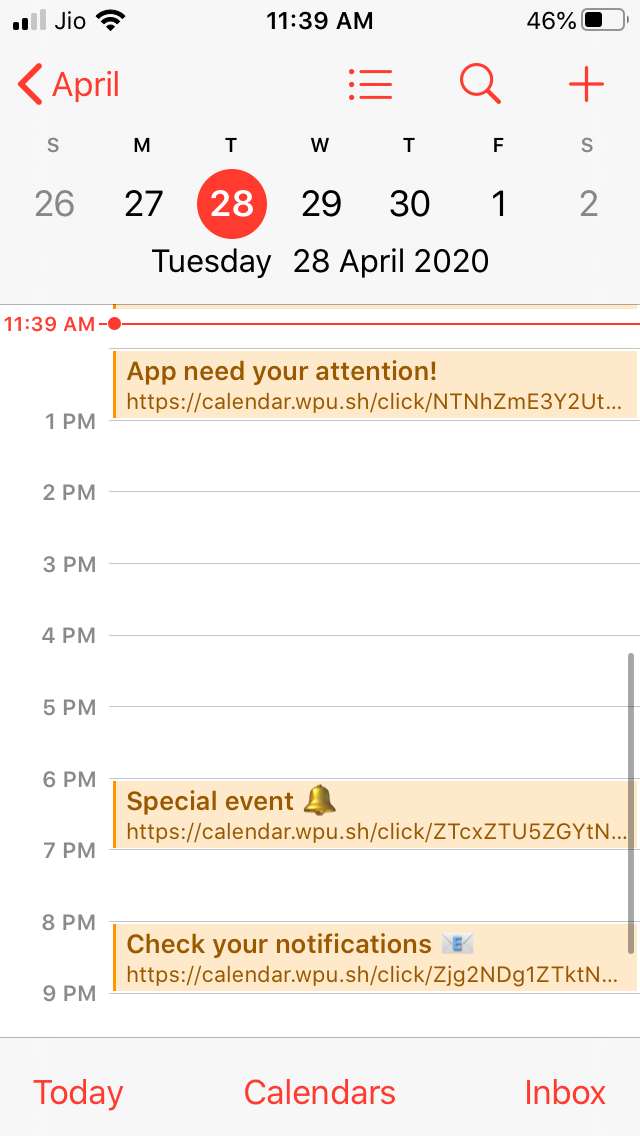Add a new event with plus icon

(586, 85)
